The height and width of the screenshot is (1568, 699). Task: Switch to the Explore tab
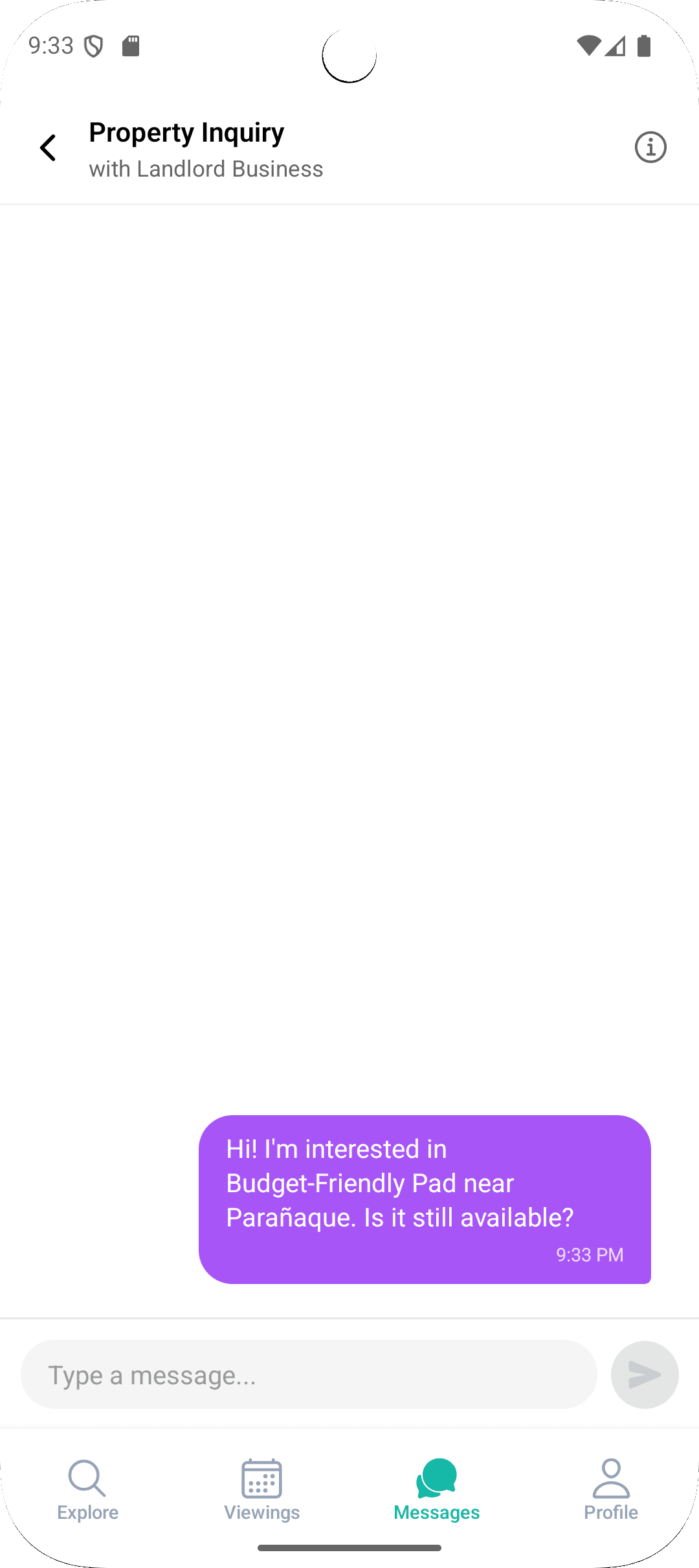(87, 1494)
